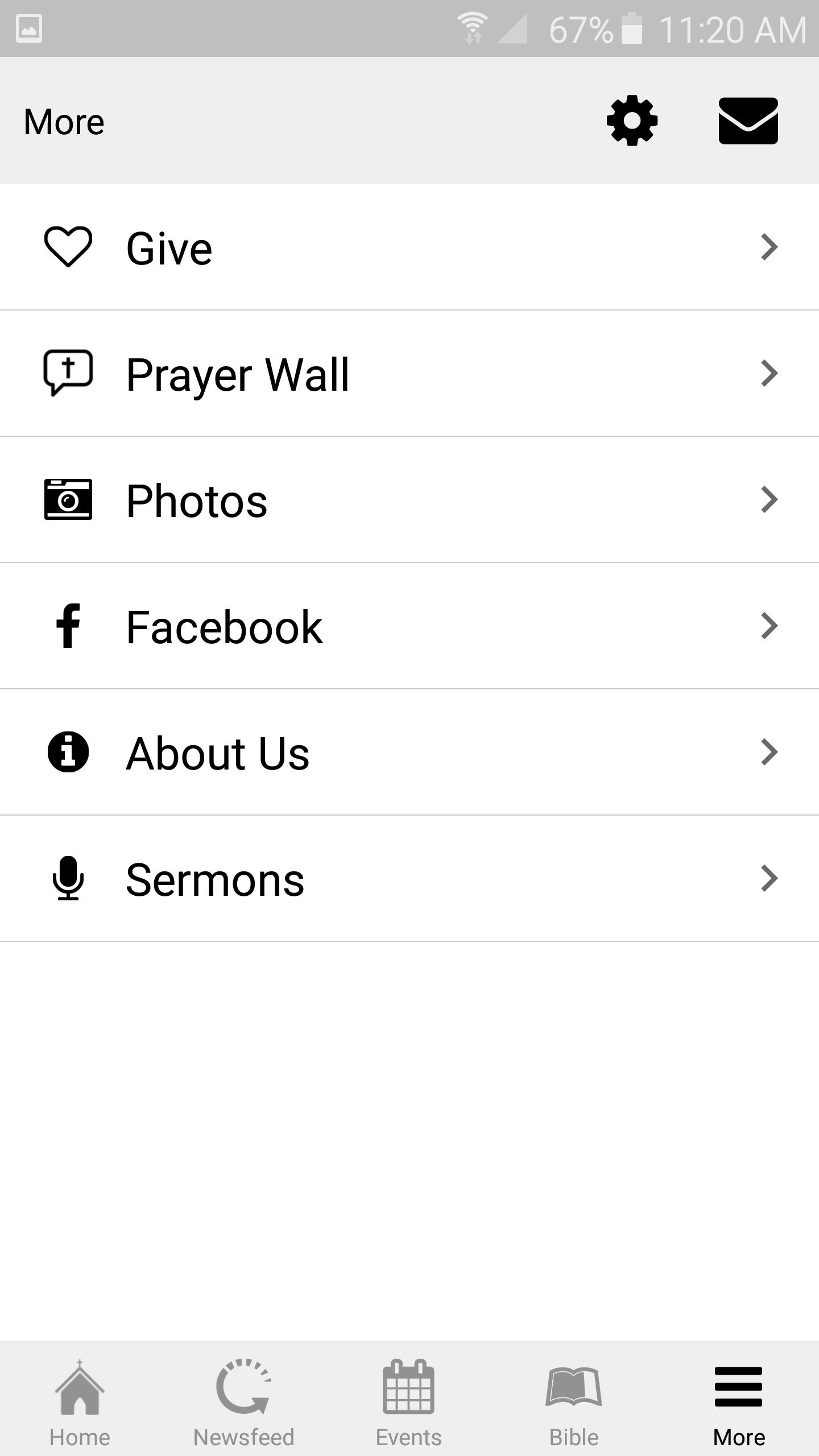Open the settings gear icon

point(632,121)
